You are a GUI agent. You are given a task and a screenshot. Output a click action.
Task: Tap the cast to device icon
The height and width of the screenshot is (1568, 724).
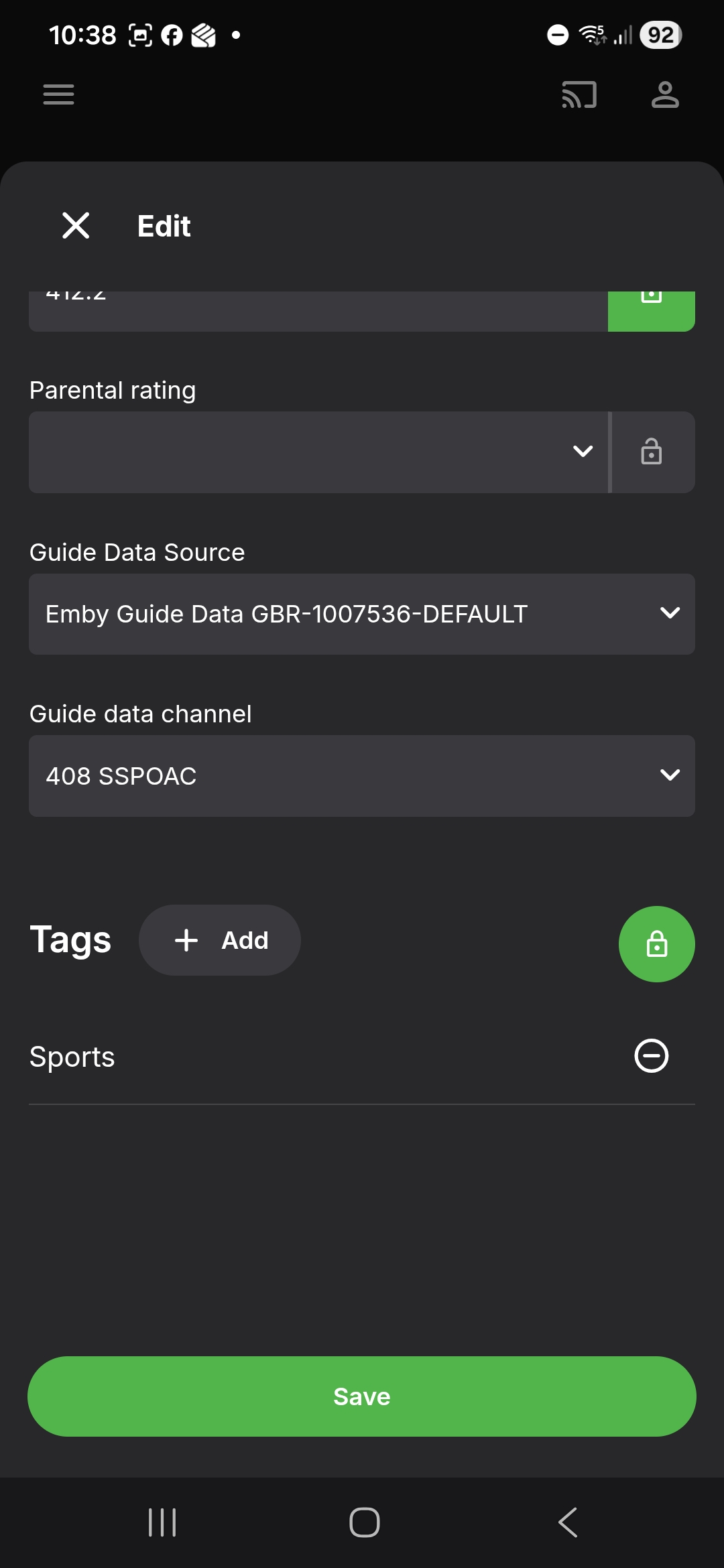pyautogui.click(x=579, y=94)
